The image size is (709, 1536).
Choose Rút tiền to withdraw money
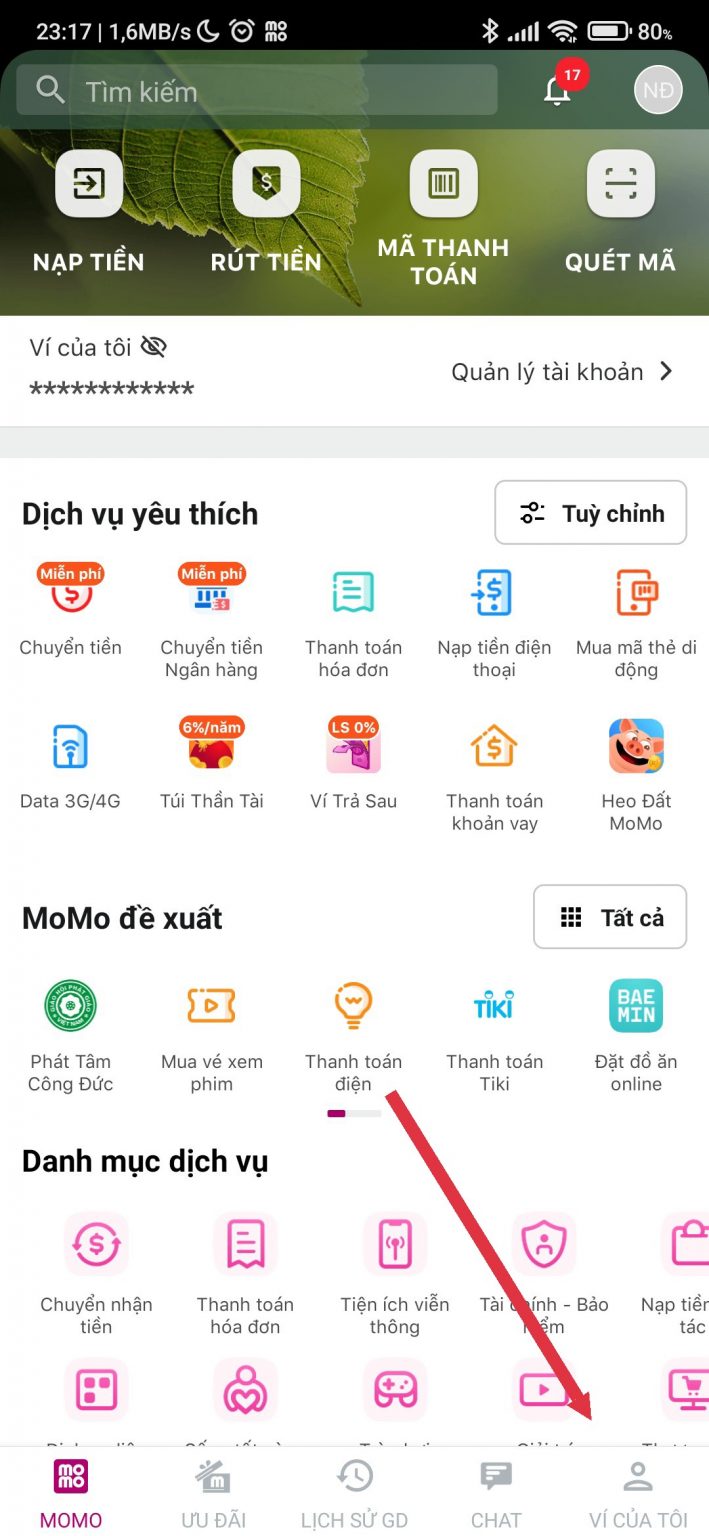click(266, 184)
